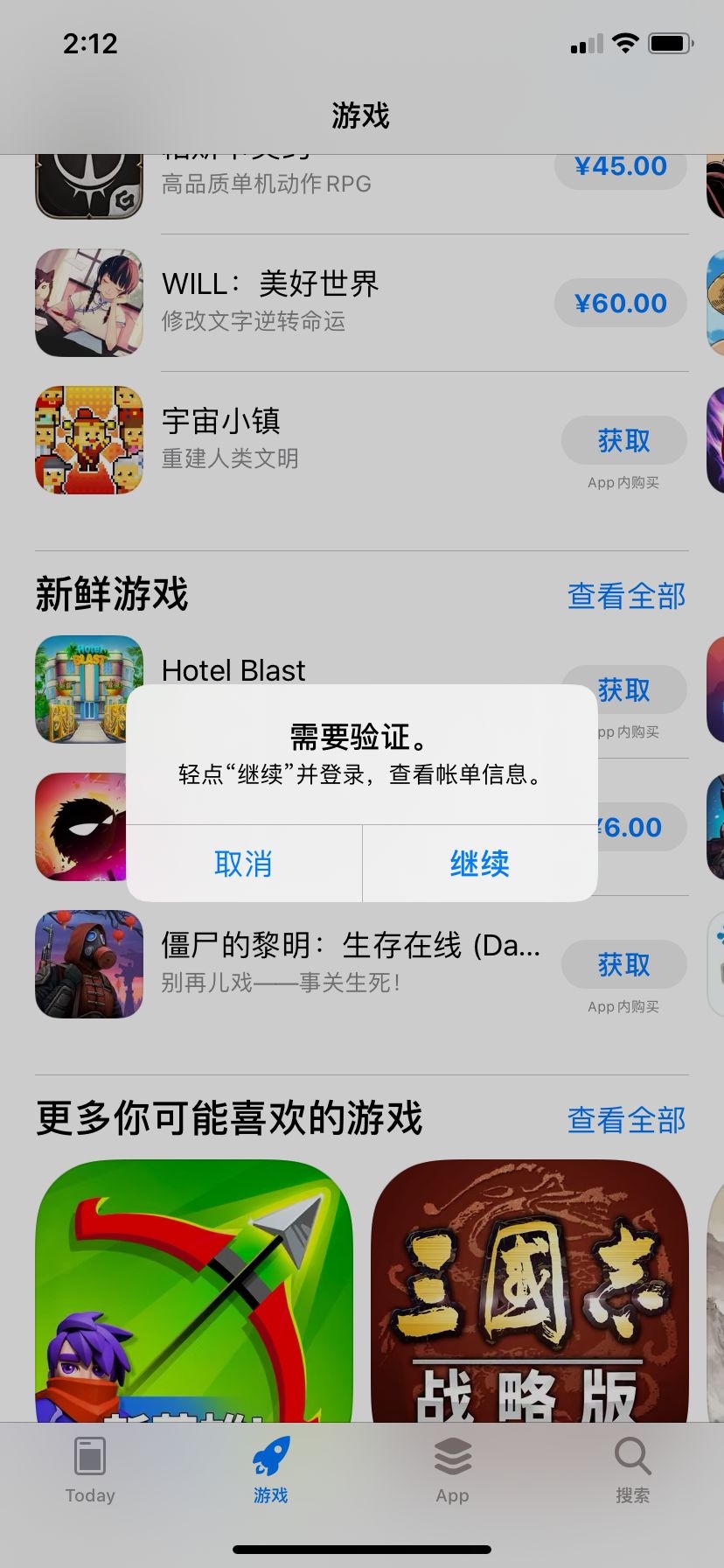Open the green archery game tile
The height and width of the screenshot is (1568, 724).
pos(194,1291)
